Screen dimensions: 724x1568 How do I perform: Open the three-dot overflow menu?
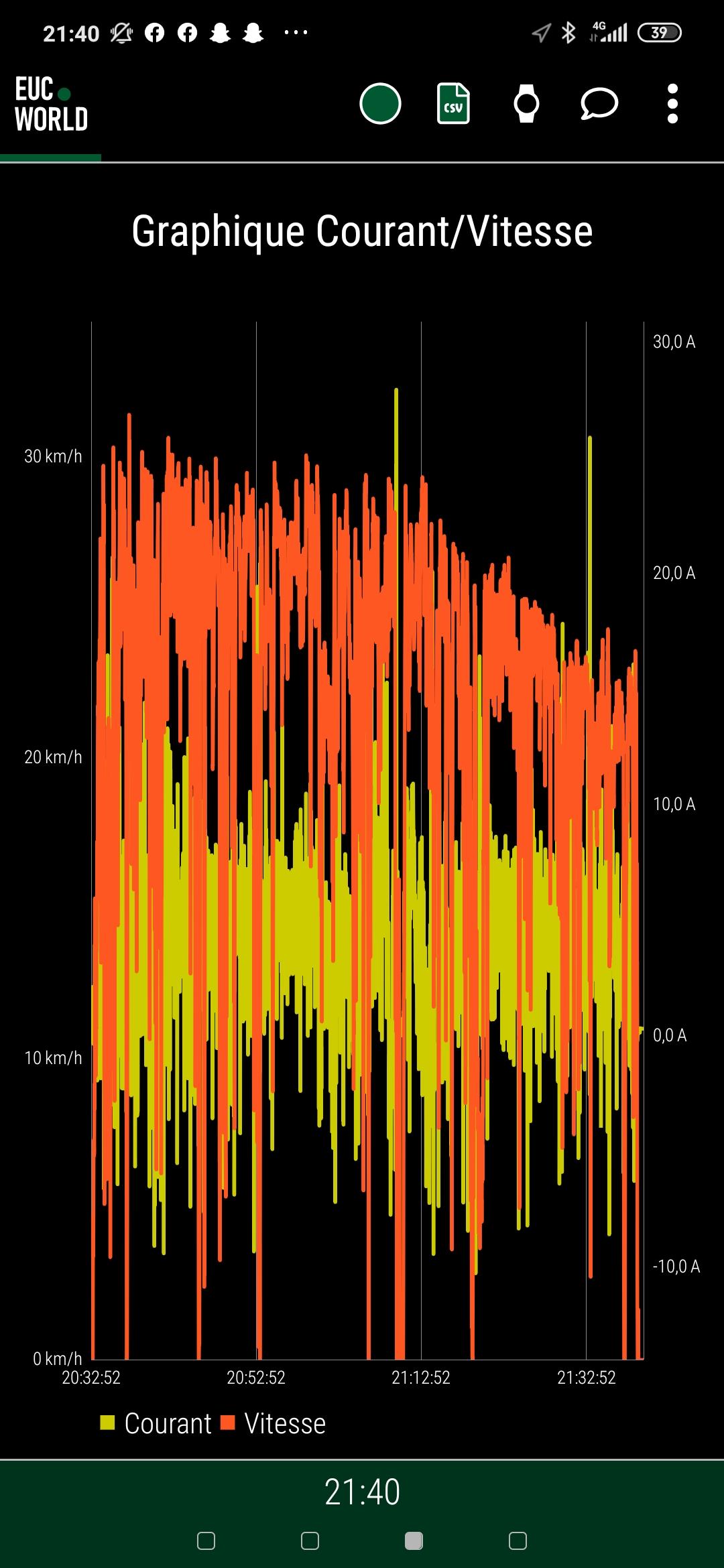[672, 104]
